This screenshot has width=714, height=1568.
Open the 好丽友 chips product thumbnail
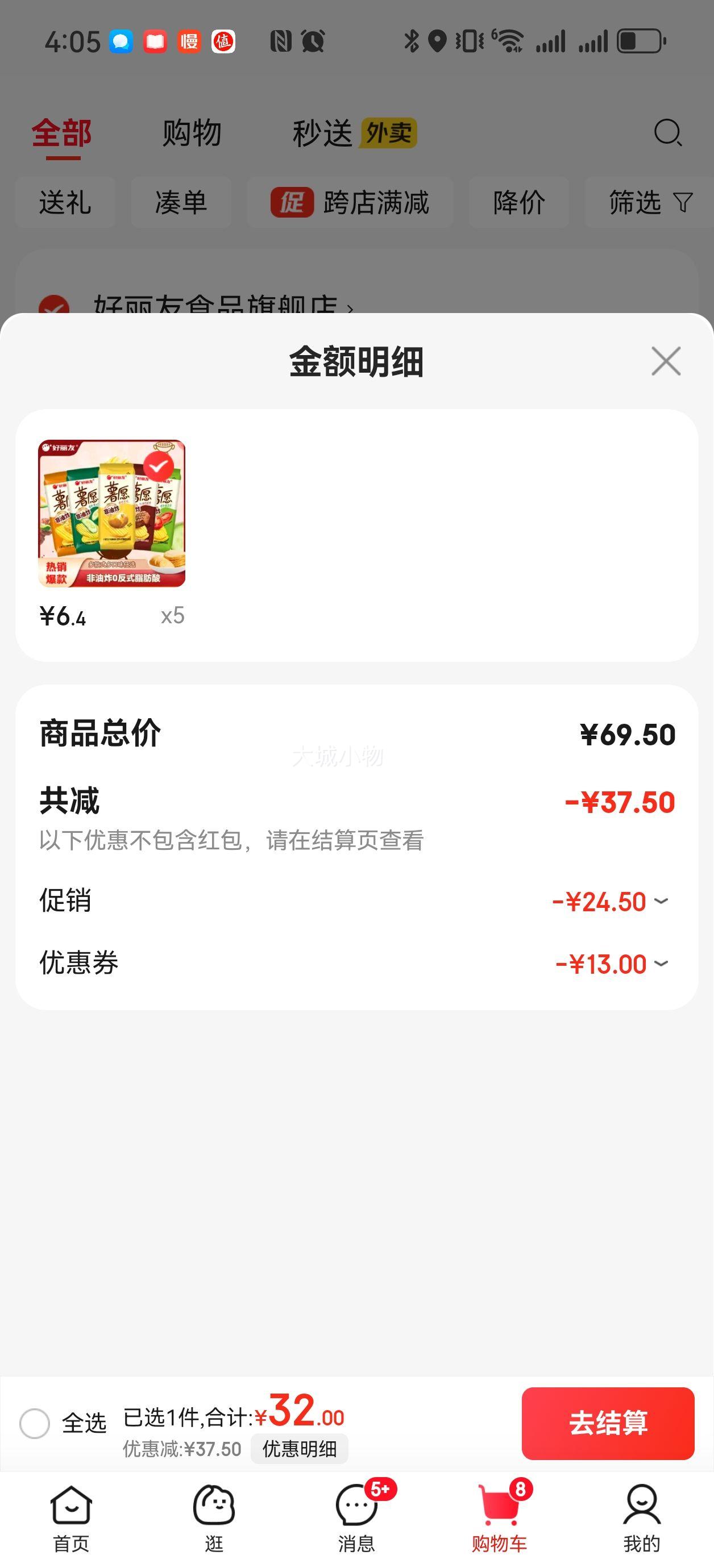point(111,513)
